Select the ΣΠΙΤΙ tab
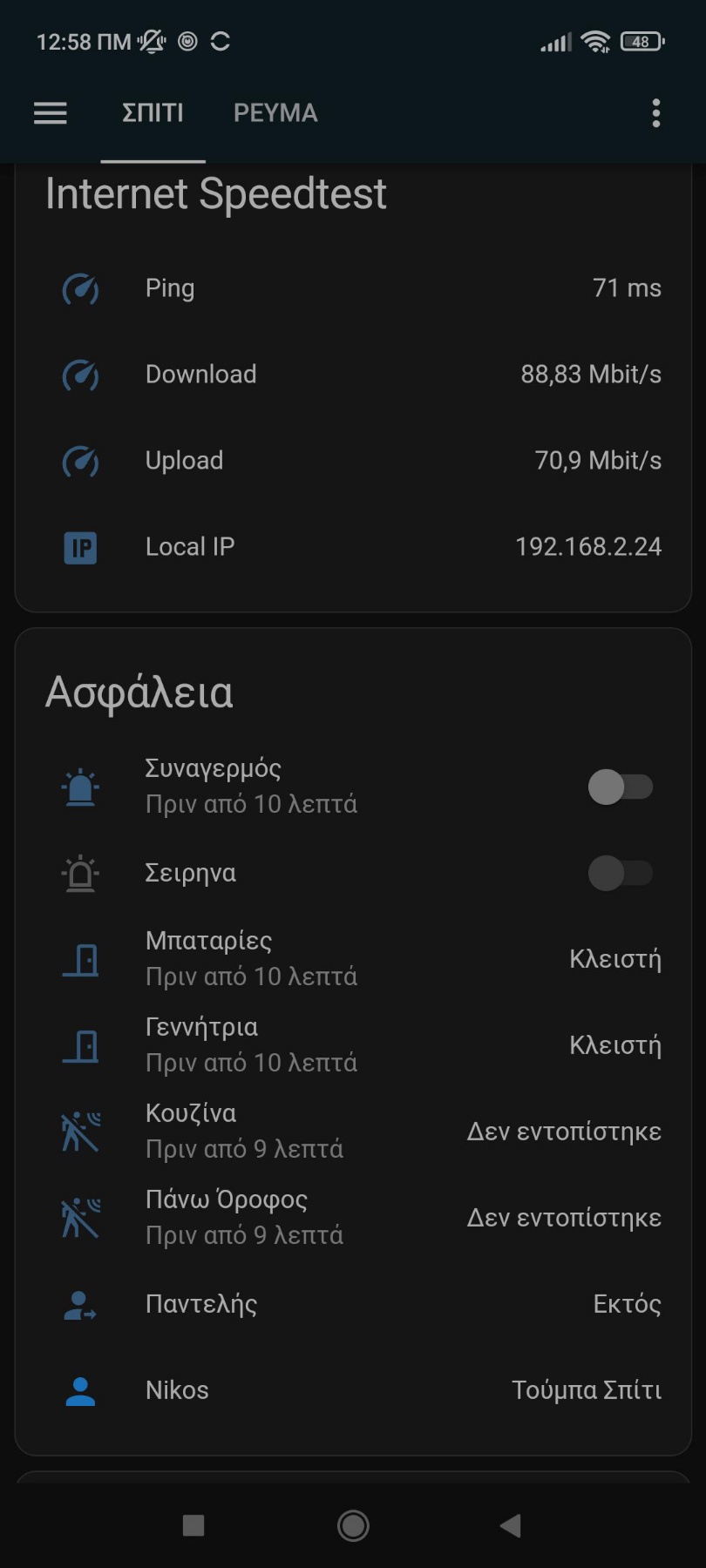 153,112
